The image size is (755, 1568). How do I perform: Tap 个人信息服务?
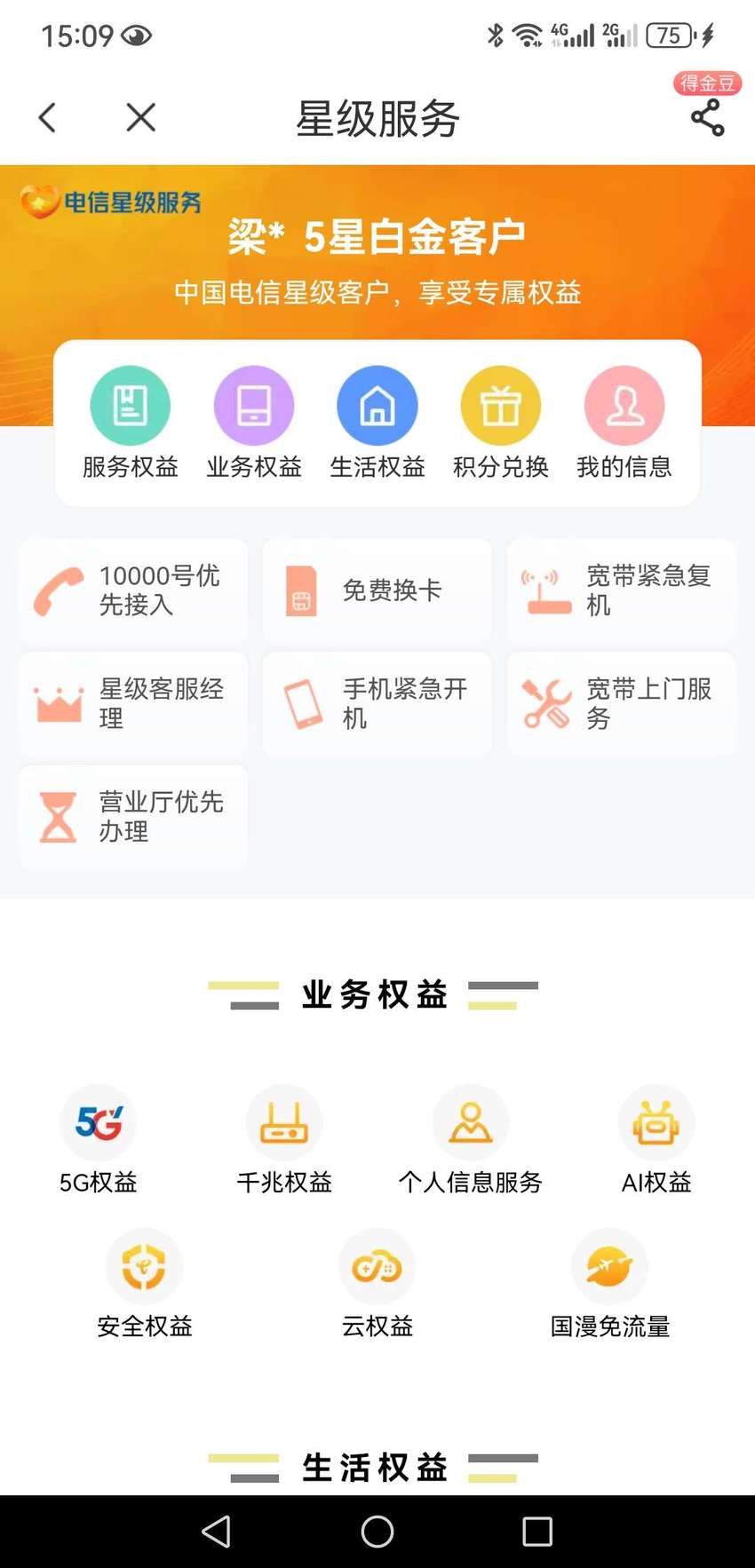(471, 1141)
